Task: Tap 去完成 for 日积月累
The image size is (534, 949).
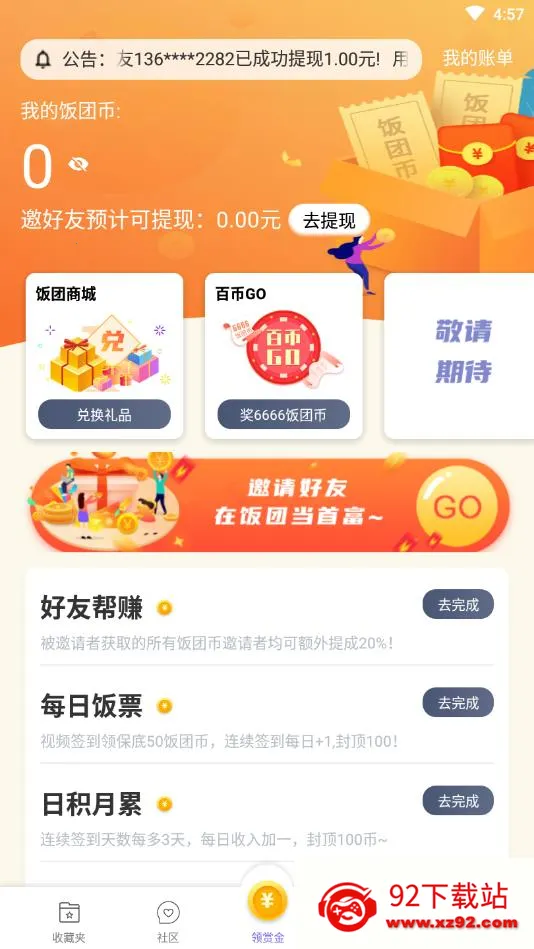Action: tap(458, 801)
